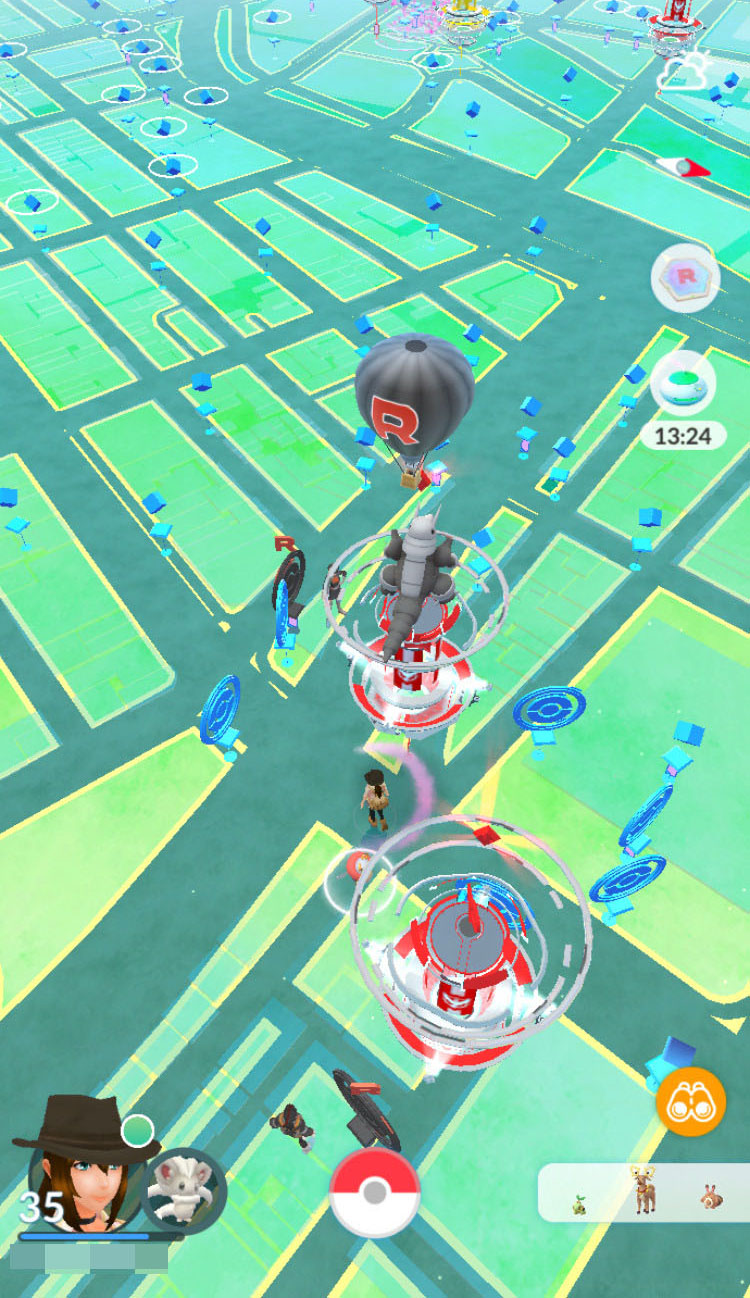Image resolution: width=750 pixels, height=1298 pixels.
Task: Open the main menu Poké Ball button
Action: (375, 1193)
